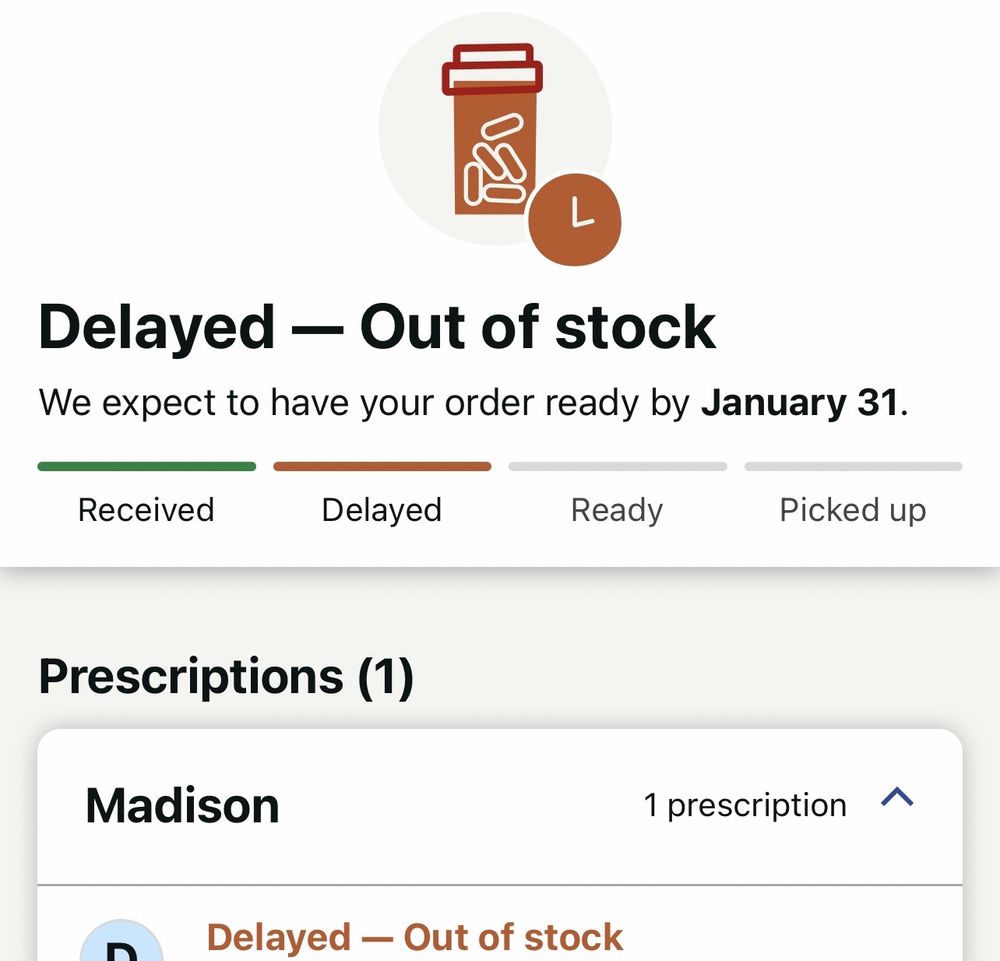Collapse Madison's prescription list

tap(897, 799)
